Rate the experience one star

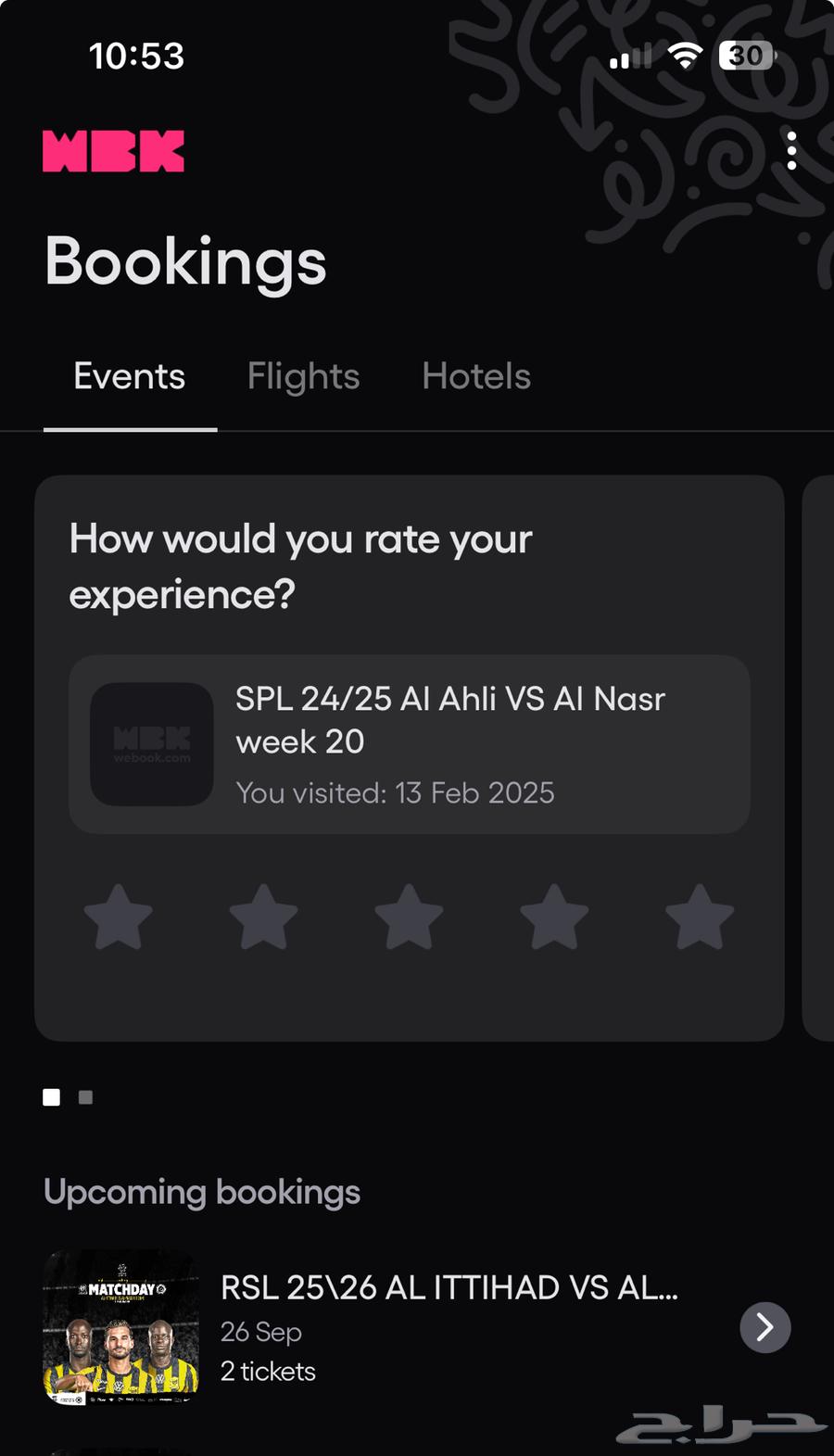119,918
